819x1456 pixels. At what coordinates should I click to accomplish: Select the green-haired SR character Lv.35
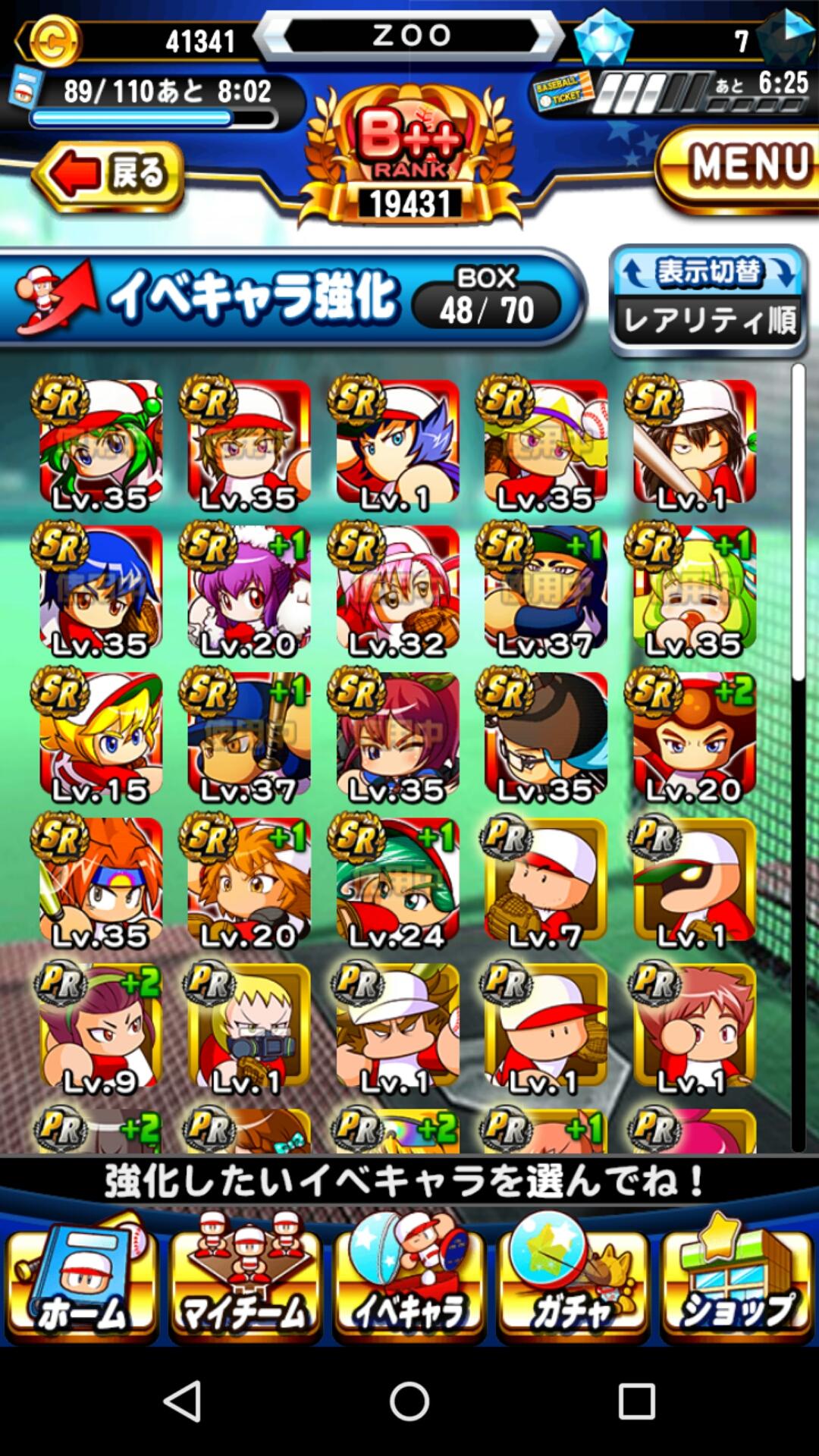pos(99,444)
